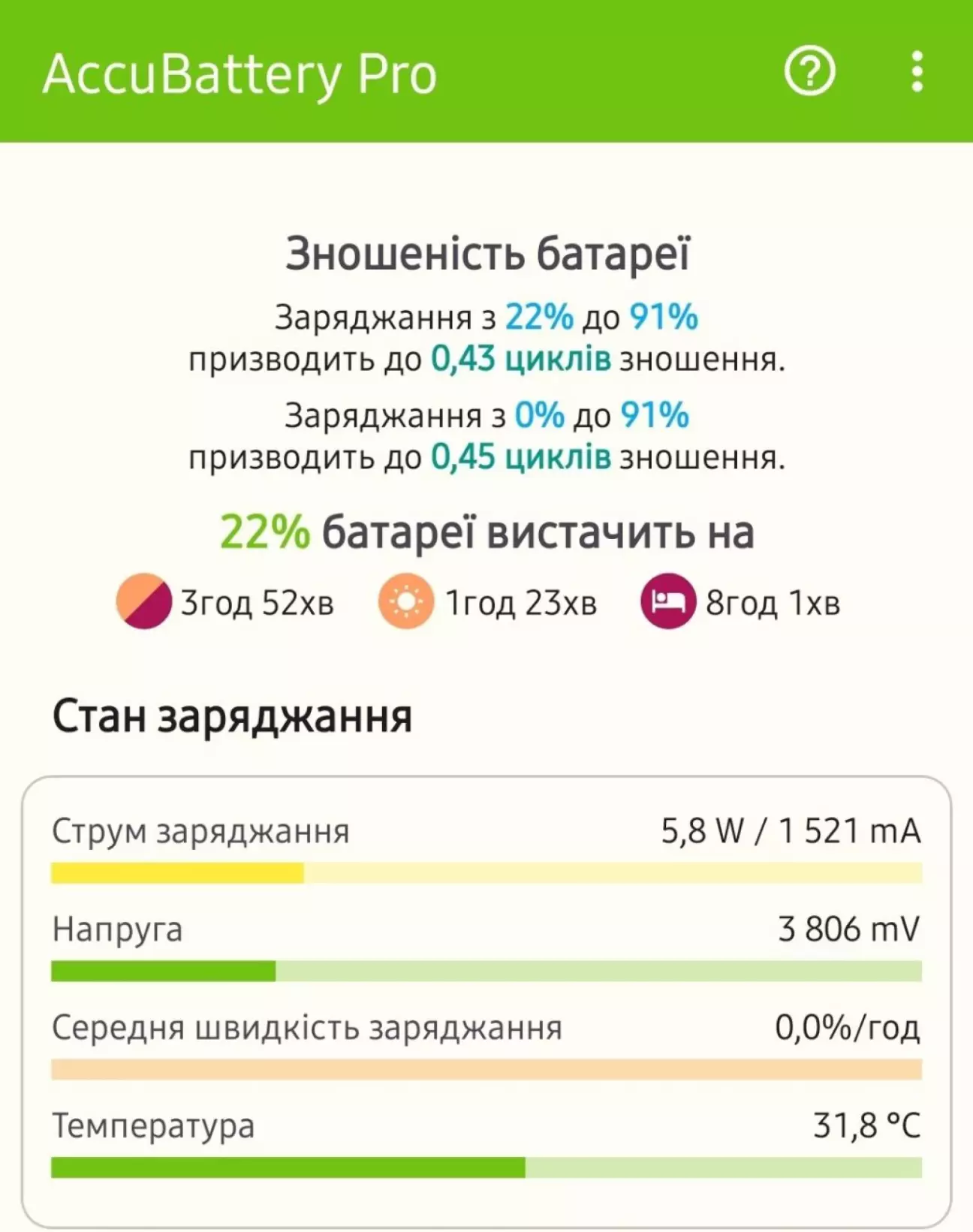This screenshot has height=1232, width=973.
Task: Open the help question mark icon
Action: pos(809,72)
